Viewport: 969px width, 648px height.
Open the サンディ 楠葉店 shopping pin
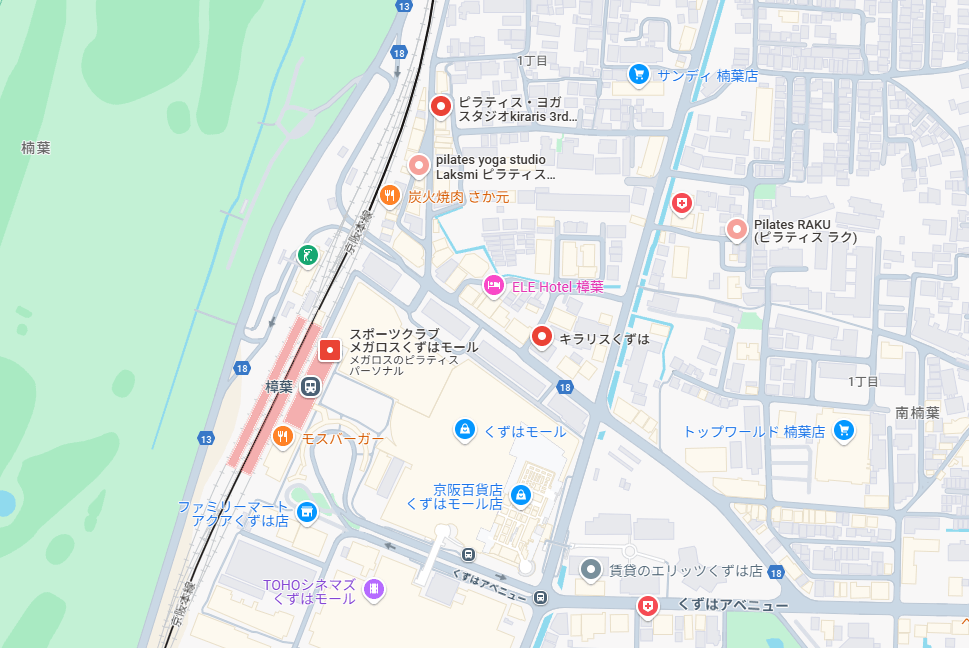point(639,75)
